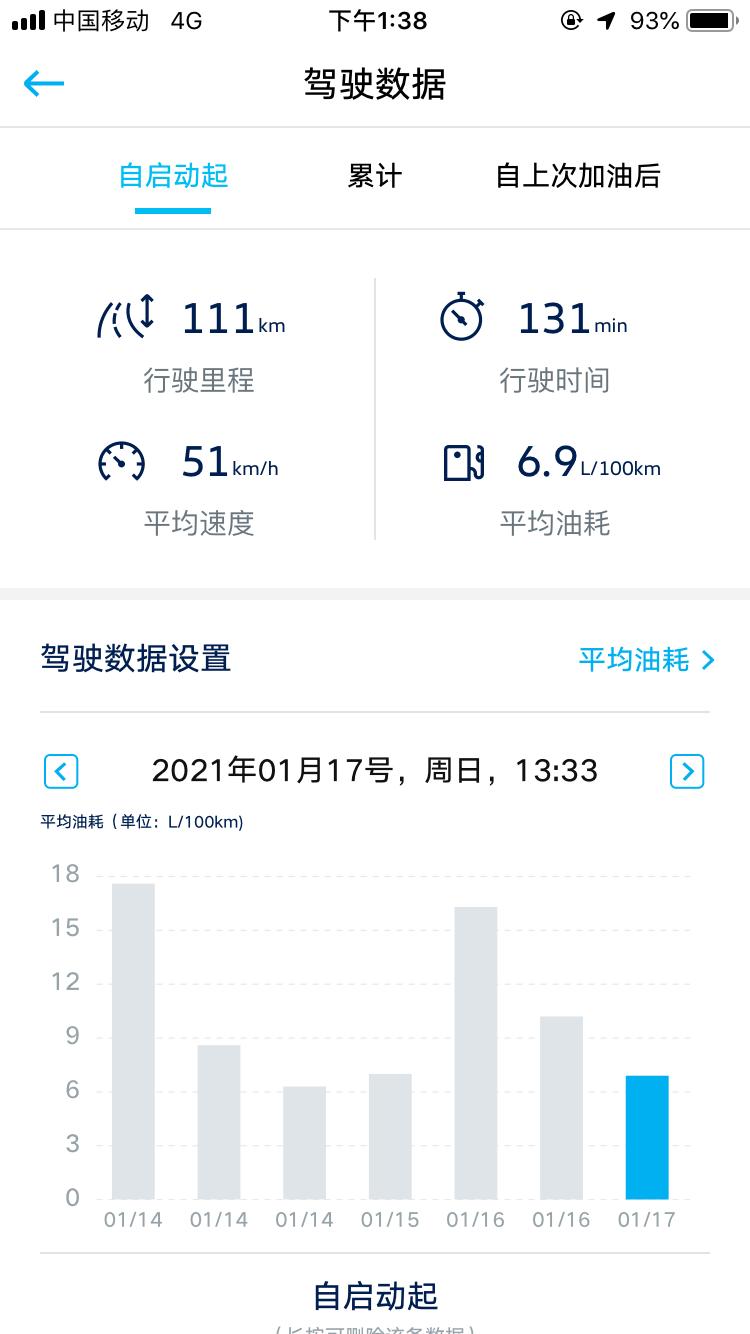Tap the tallest 01/14 bar in the chart
This screenshot has width=750, height=1334.
click(133, 1041)
